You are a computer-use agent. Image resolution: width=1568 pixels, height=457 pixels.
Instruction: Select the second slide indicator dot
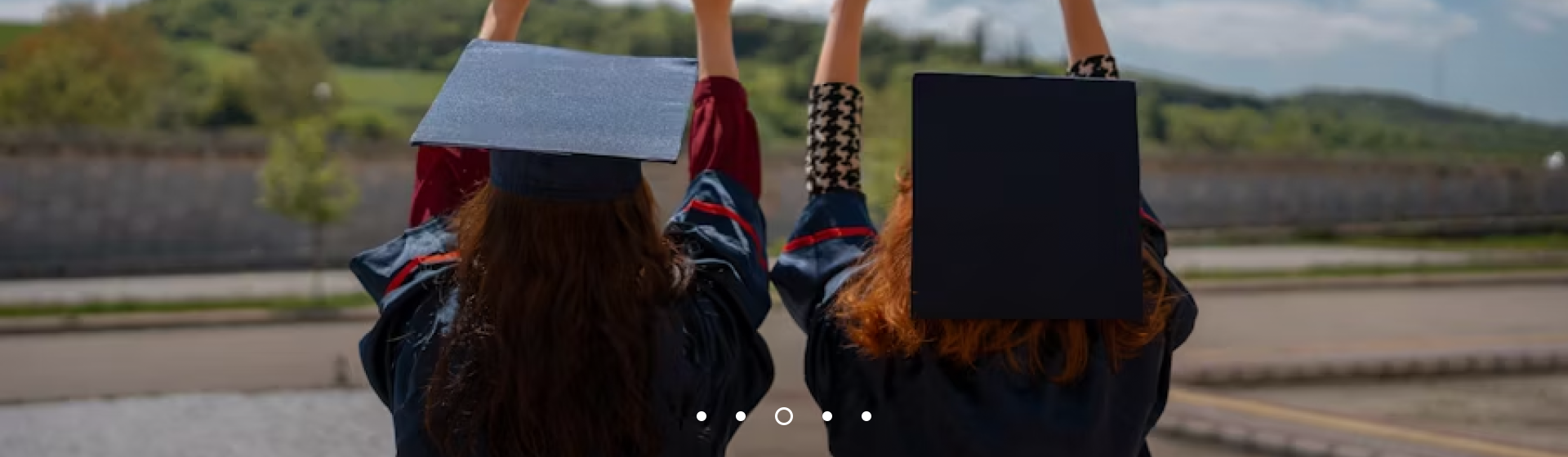(x=741, y=416)
